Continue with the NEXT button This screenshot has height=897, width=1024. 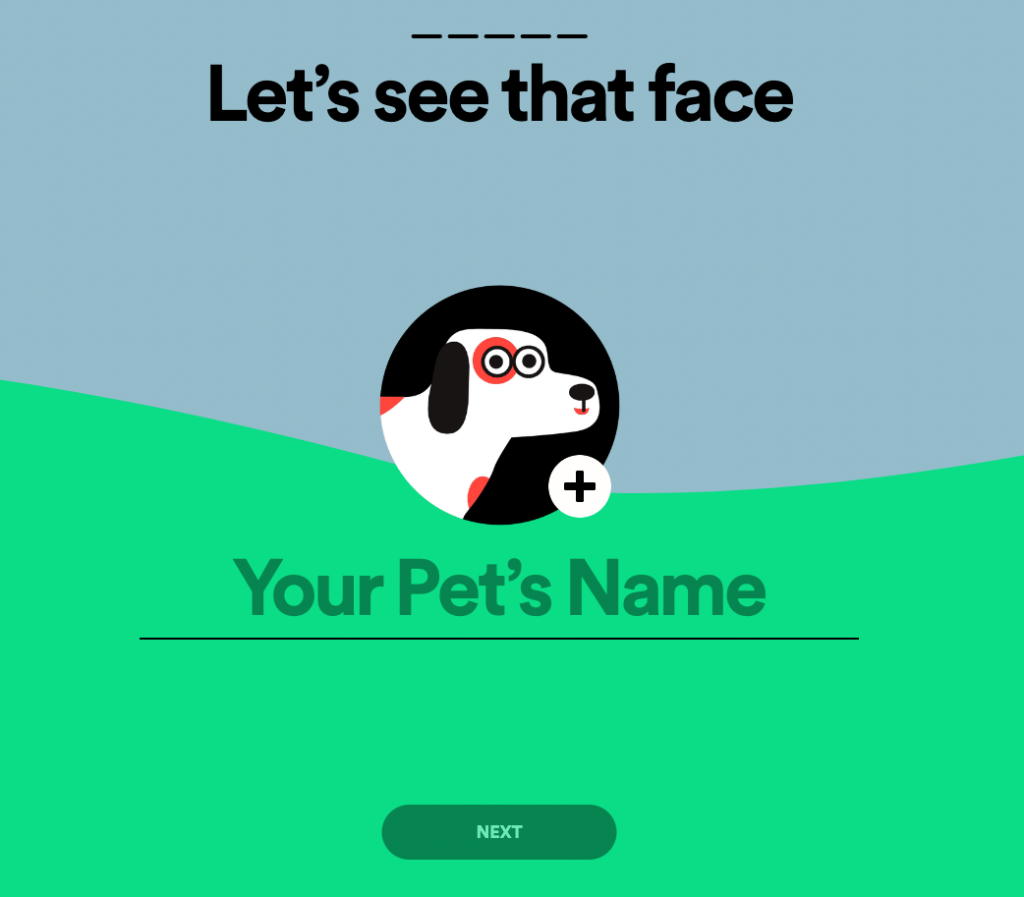tap(498, 832)
